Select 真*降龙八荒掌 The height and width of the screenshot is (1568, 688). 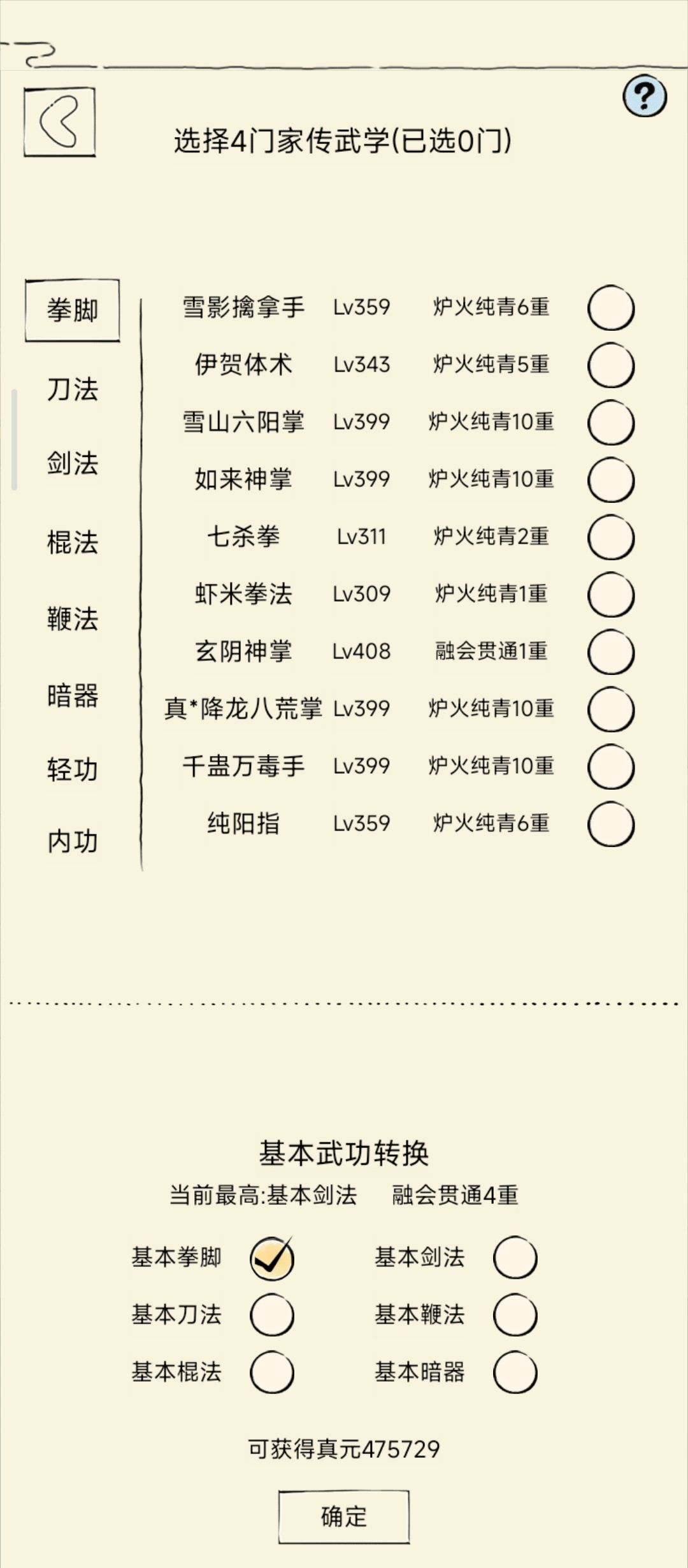(x=611, y=709)
